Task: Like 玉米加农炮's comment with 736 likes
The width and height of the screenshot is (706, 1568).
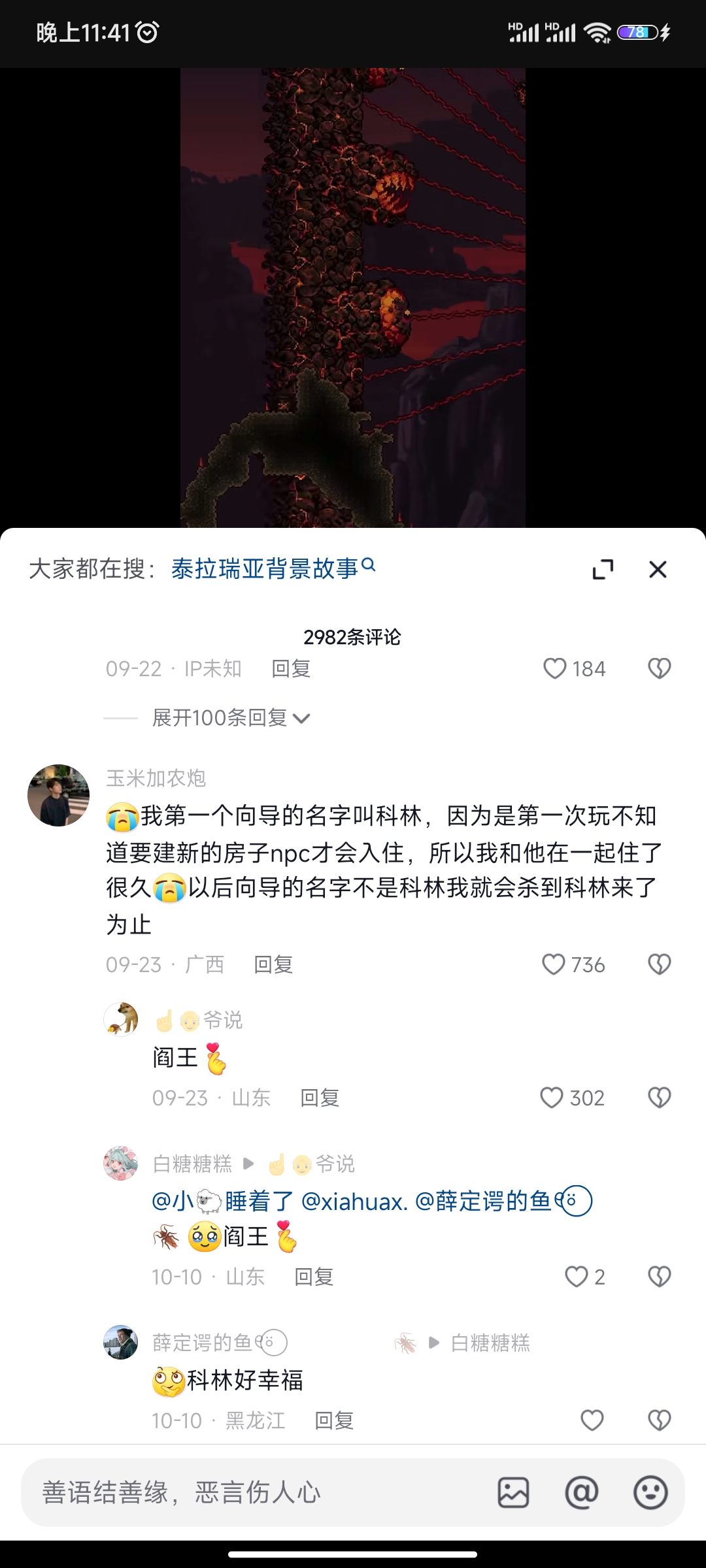Action: [554, 964]
